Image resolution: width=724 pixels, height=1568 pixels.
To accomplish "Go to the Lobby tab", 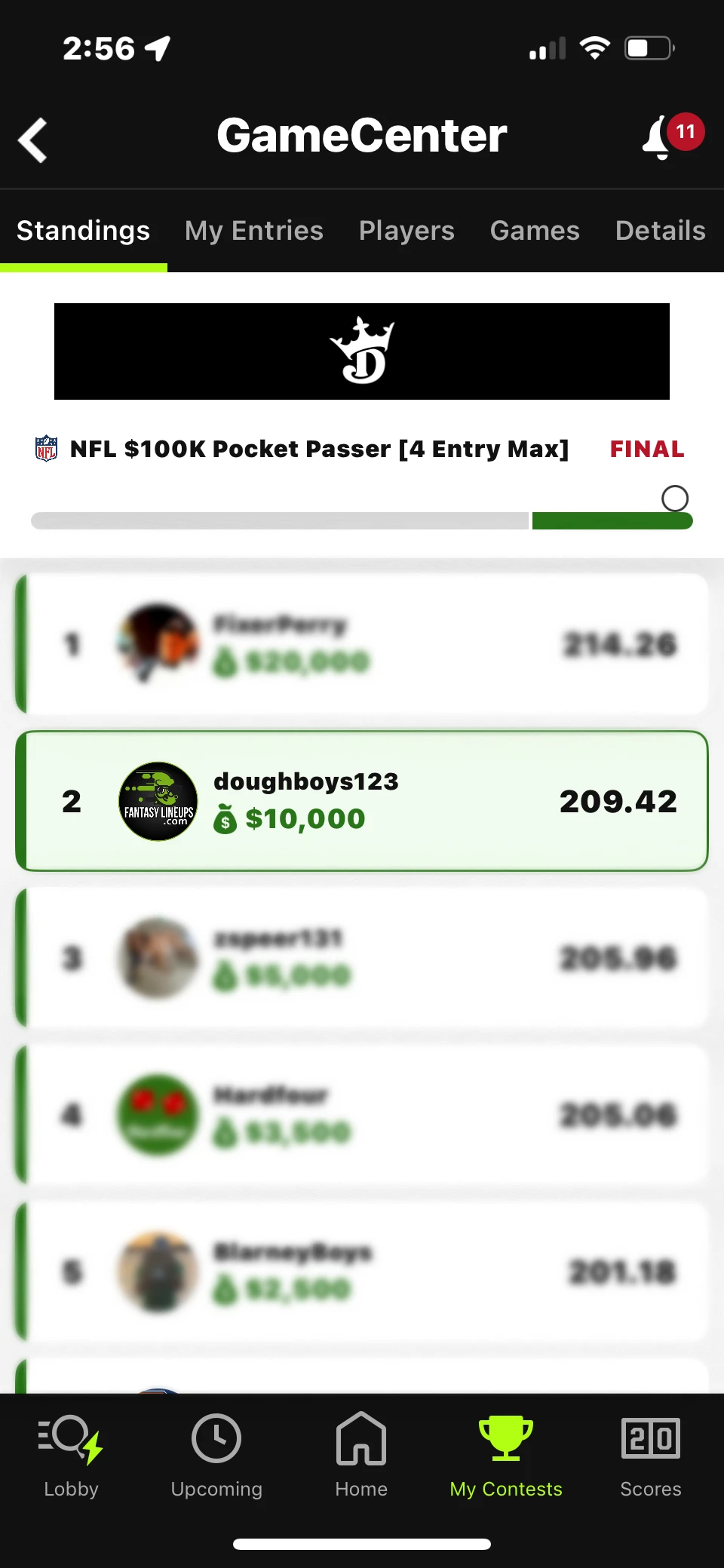I will point(72,1456).
